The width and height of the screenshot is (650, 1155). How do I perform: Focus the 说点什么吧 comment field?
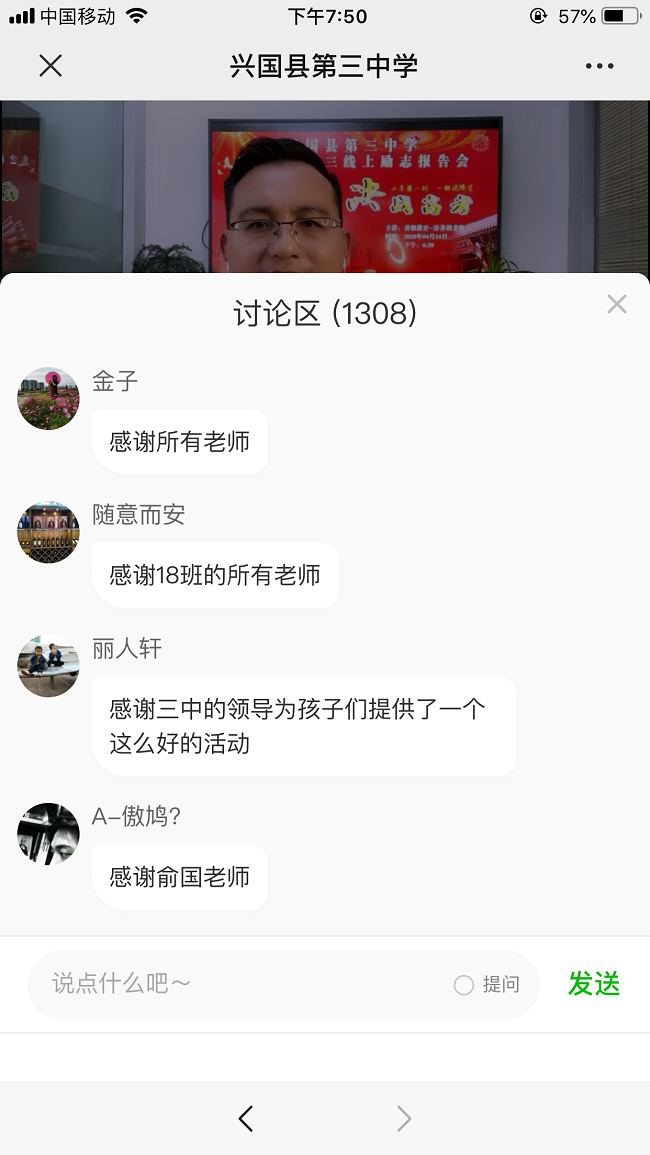(x=240, y=984)
